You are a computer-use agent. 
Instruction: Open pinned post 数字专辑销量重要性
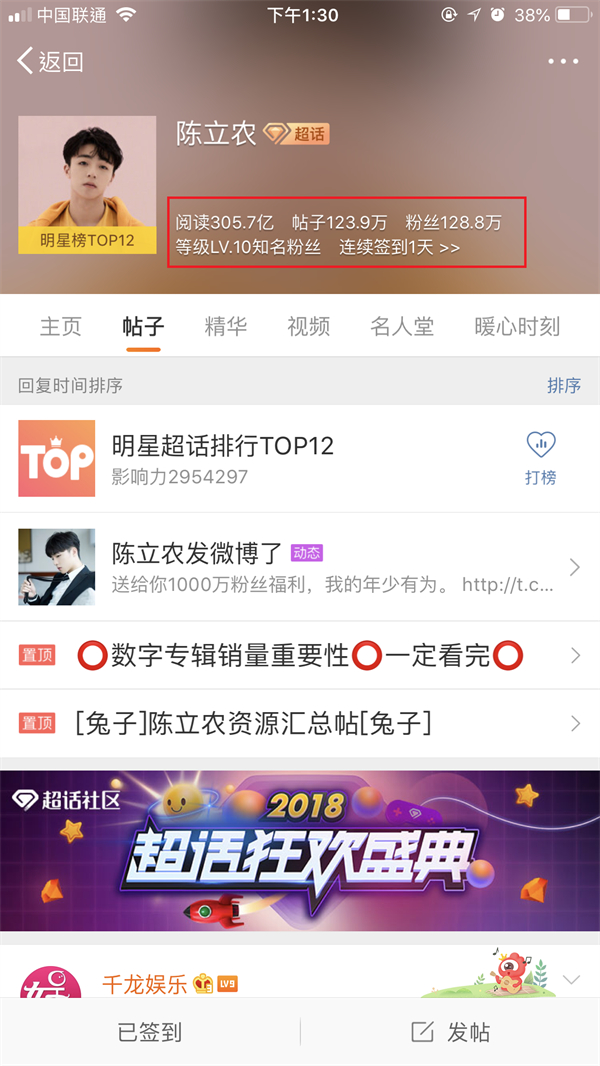(300, 656)
